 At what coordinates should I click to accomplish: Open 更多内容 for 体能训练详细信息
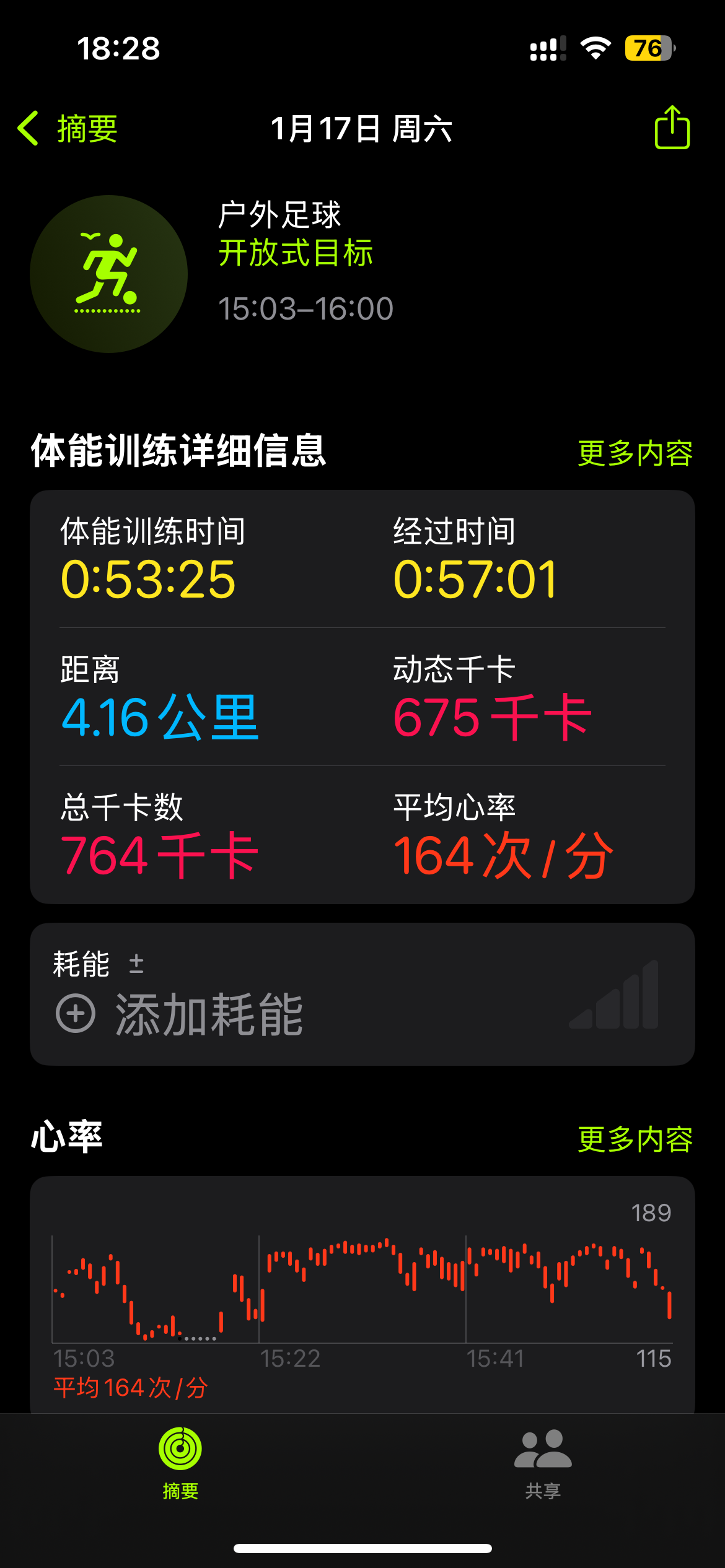click(635, 453)
